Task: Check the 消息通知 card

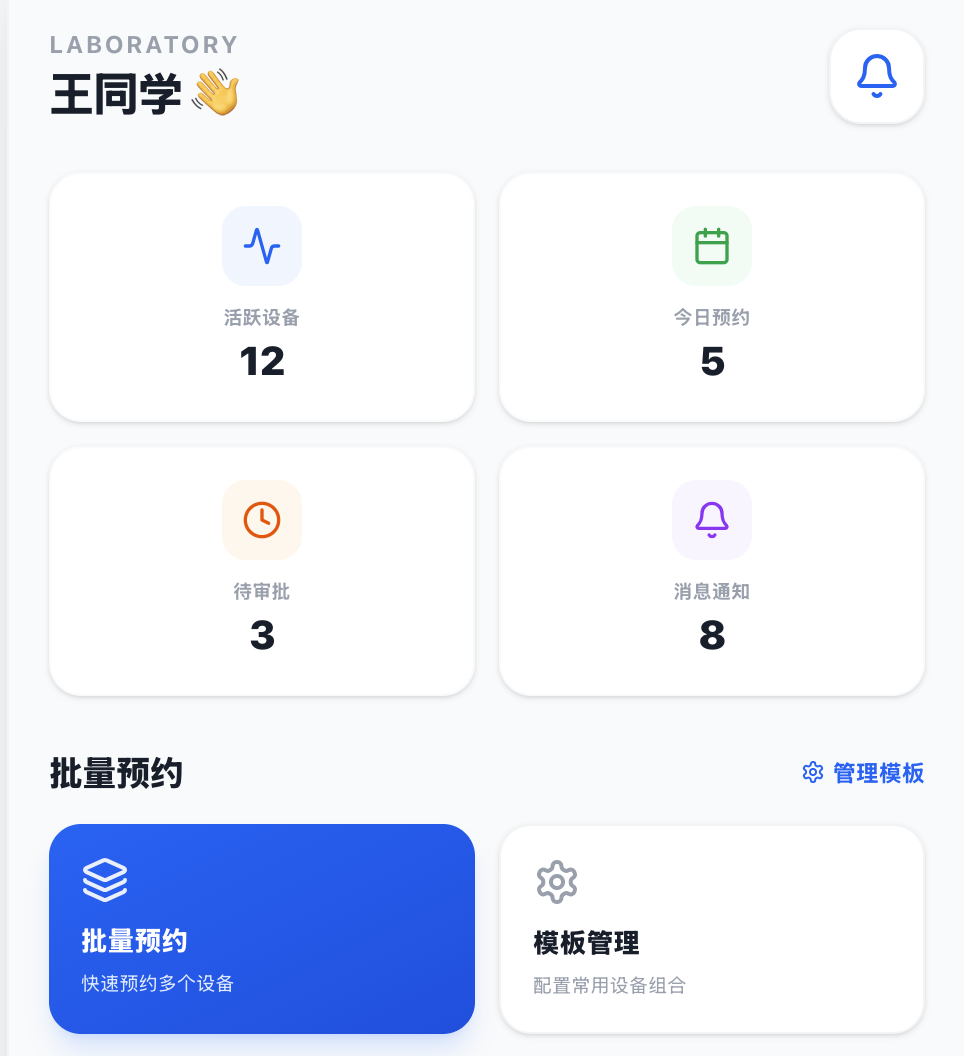Action: [x=711, y=571]
